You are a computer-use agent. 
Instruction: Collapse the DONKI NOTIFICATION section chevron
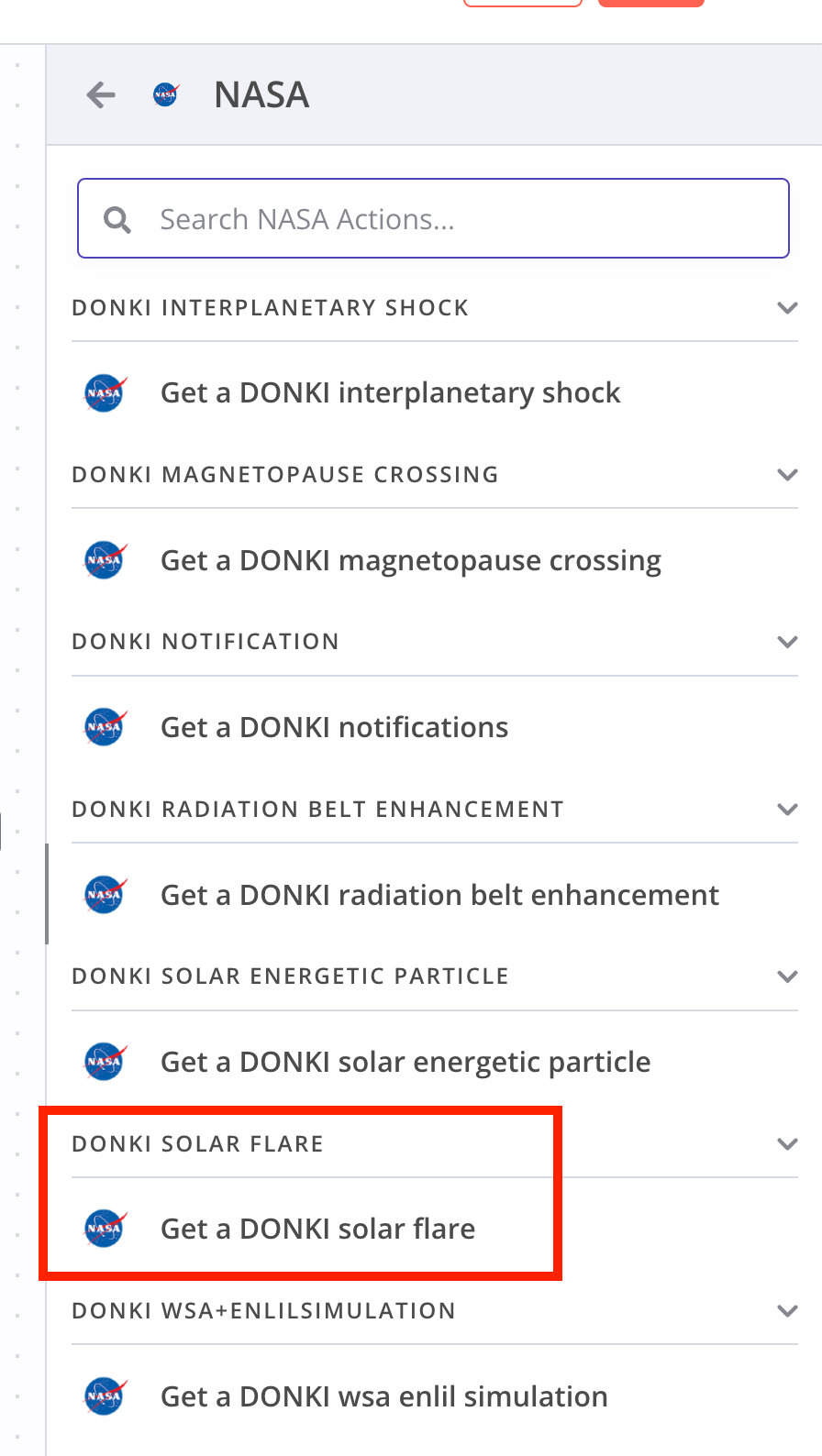pyautogui.click(x=787, y=642)
